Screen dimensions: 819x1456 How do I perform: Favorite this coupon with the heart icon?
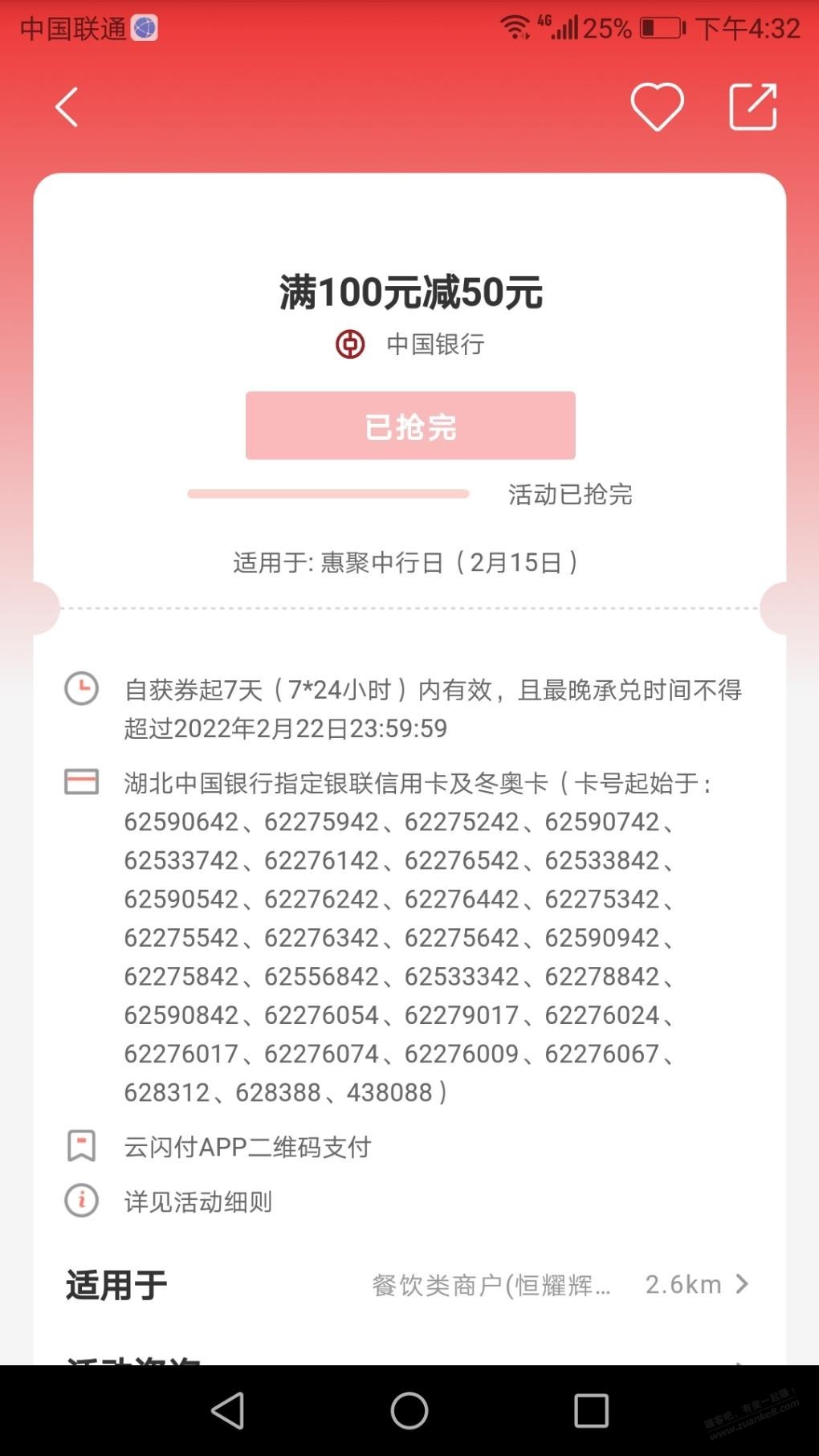point(657,107)
